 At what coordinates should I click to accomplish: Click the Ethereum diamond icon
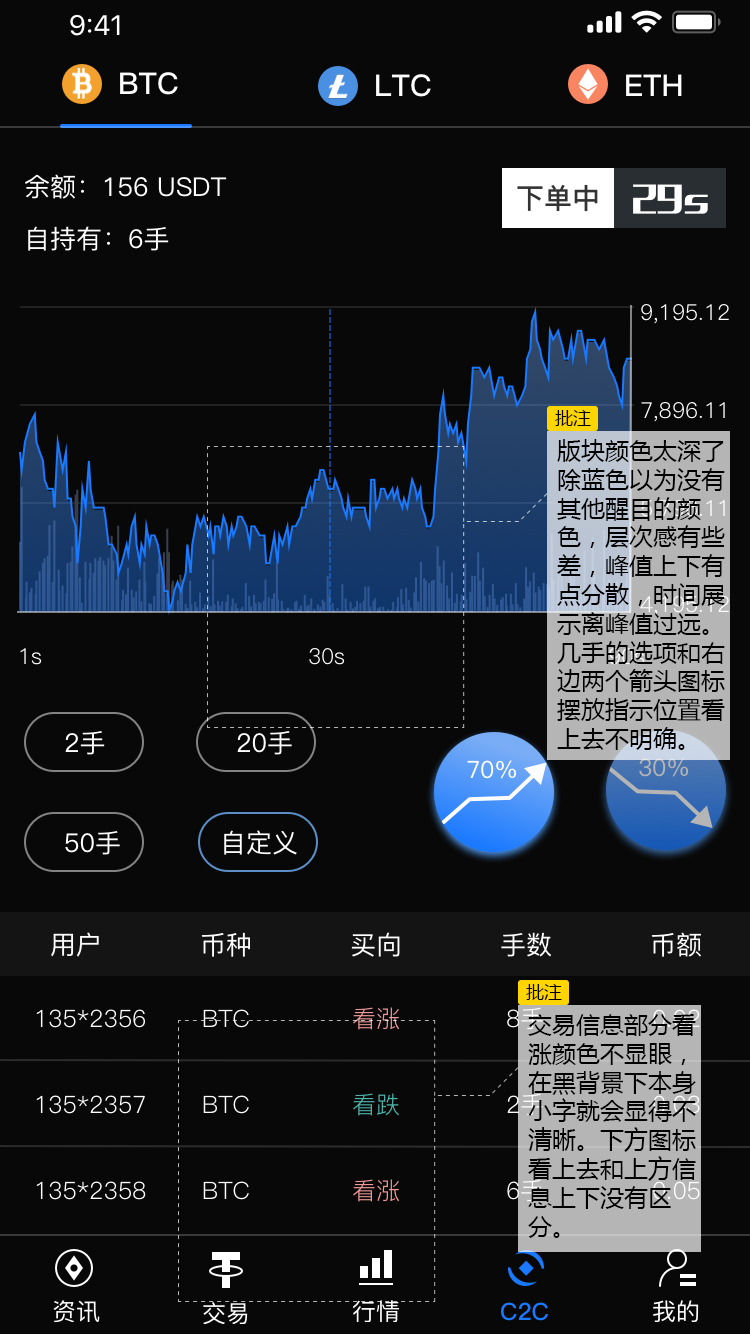[x=585, y=85]
